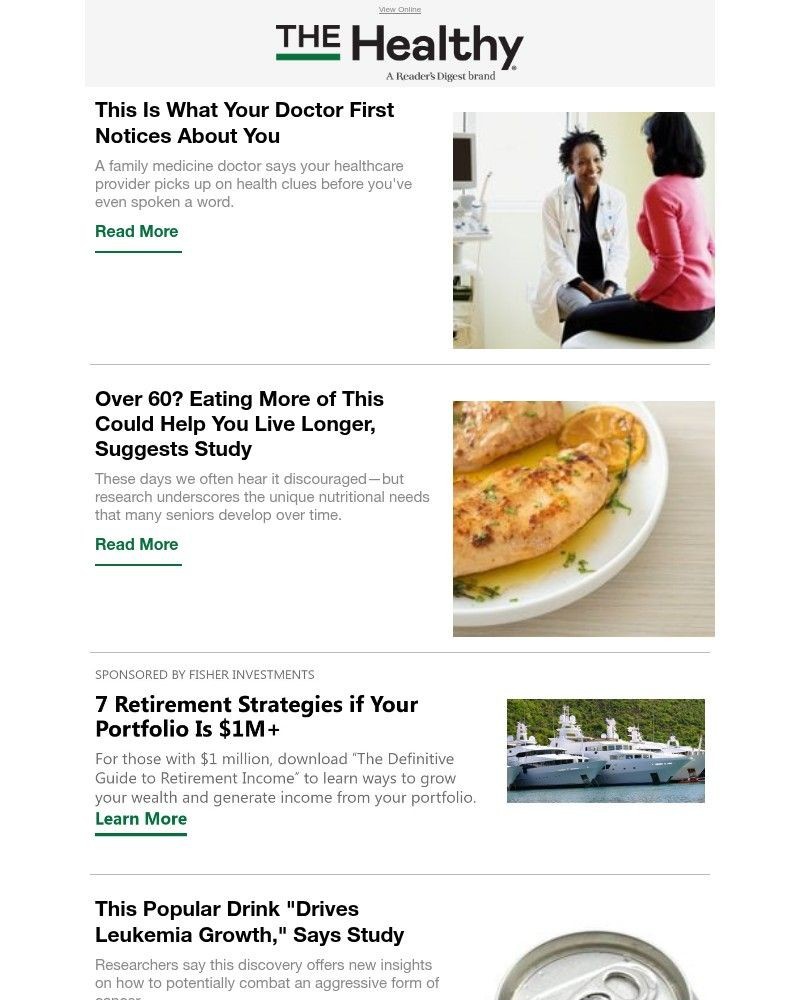This screenshot has height=1000, width=800.
Task: Click the retirement income description text
Action: (286, 778)
